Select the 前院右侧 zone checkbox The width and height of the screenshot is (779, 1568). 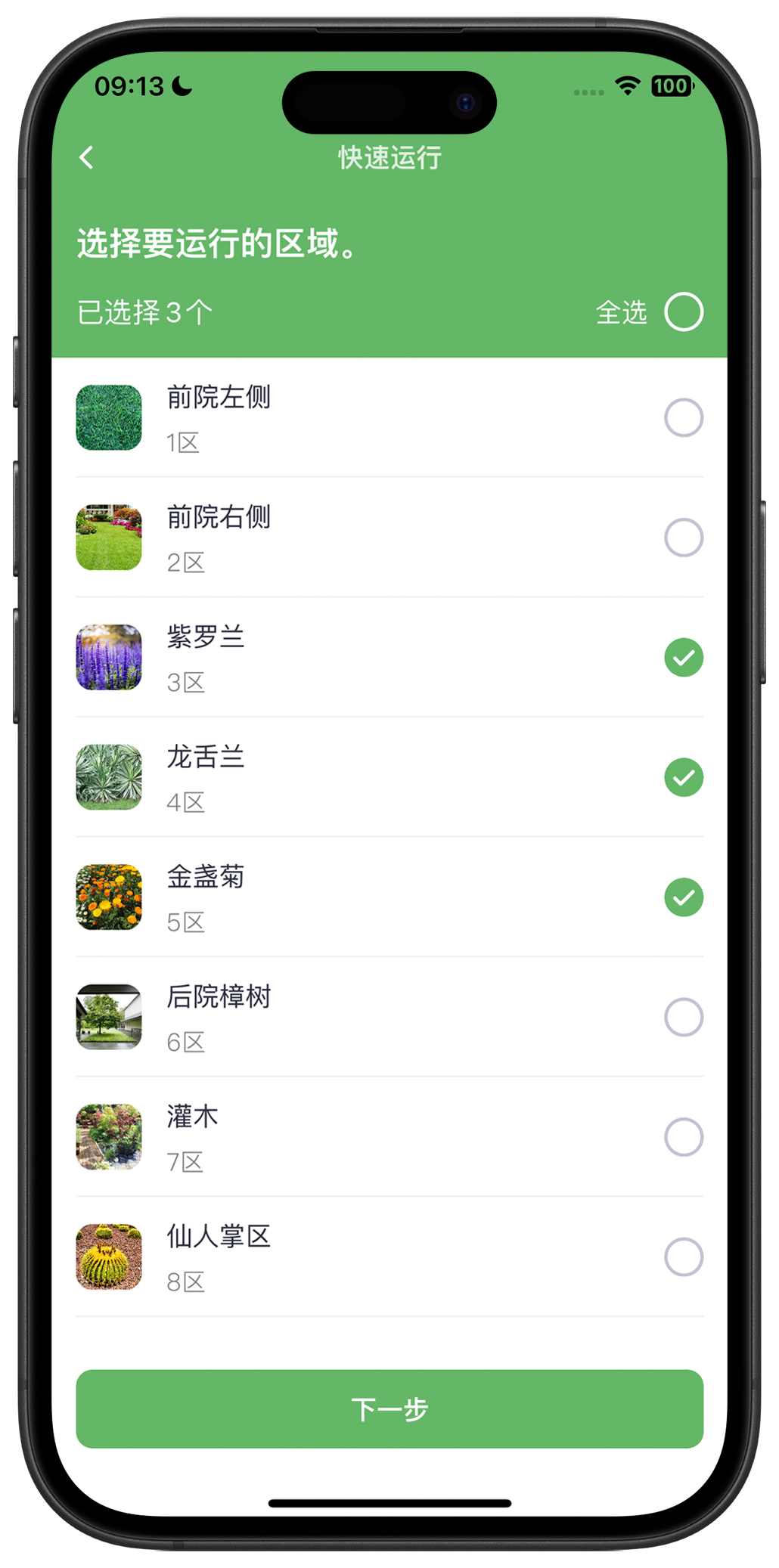point(684,538)
